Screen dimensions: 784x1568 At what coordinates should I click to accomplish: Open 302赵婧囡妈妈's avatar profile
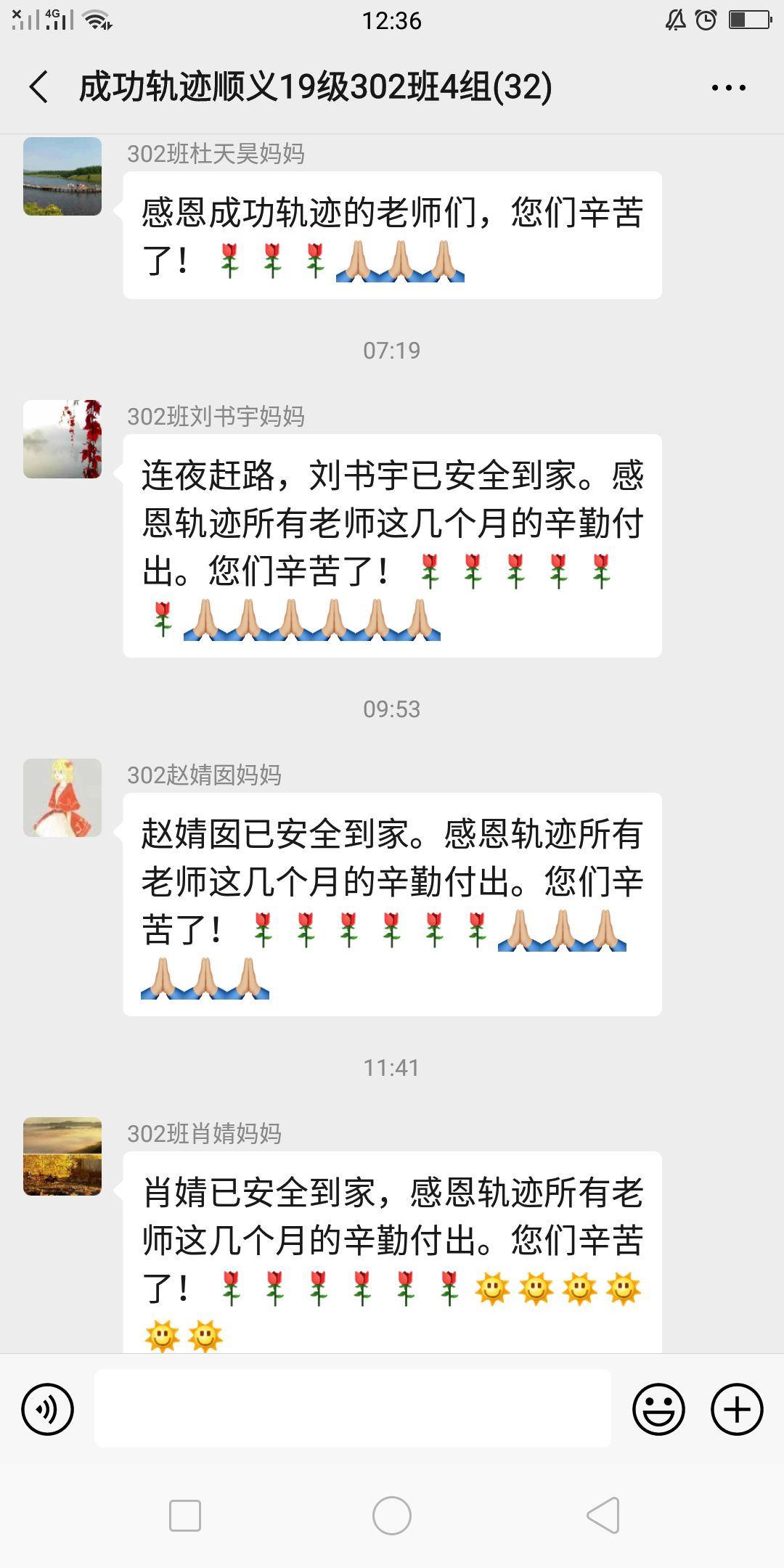tap(62, 798)
